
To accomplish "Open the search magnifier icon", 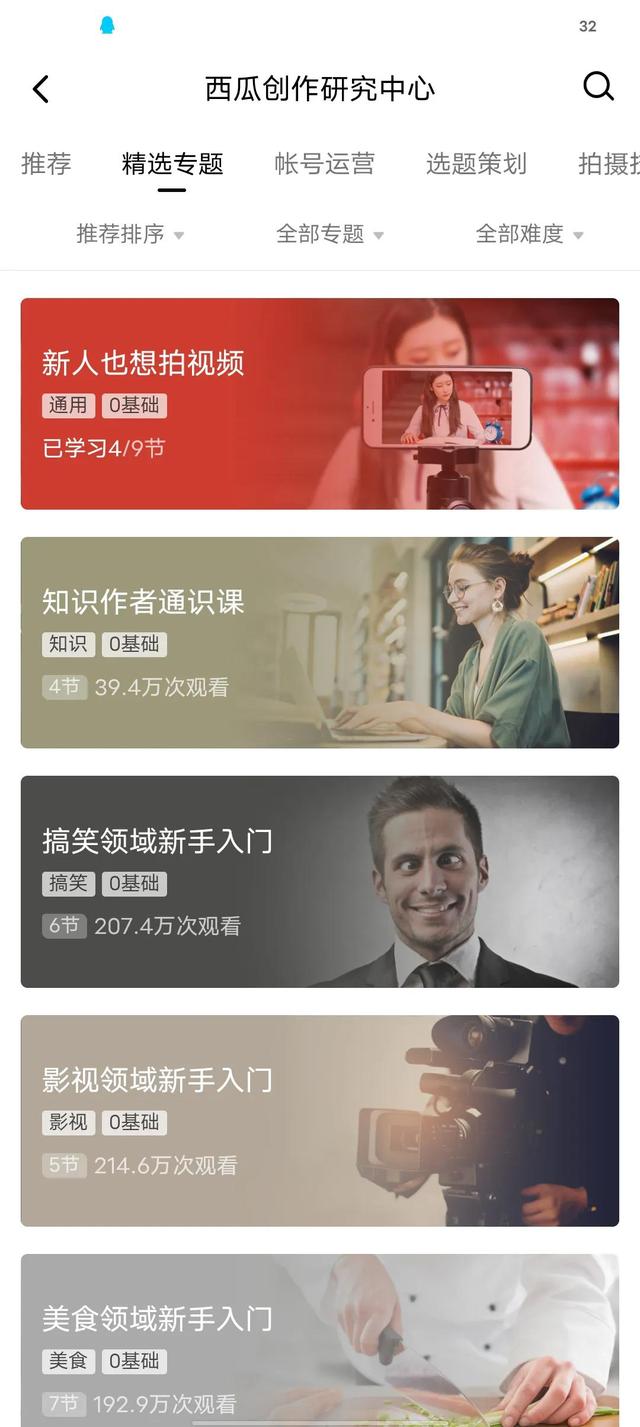I will (x=598, y=87).
